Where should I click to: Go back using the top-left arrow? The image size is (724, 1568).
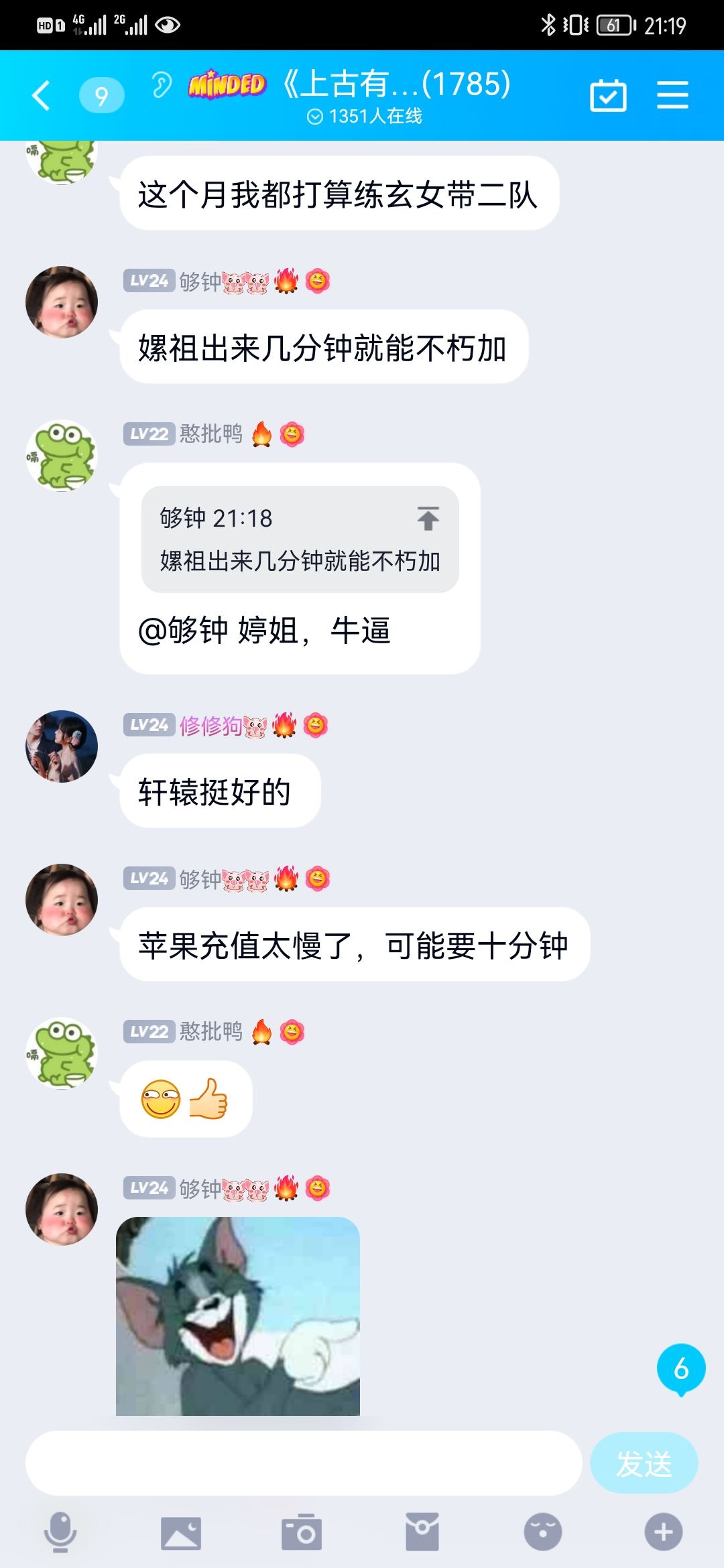[41, 95]
